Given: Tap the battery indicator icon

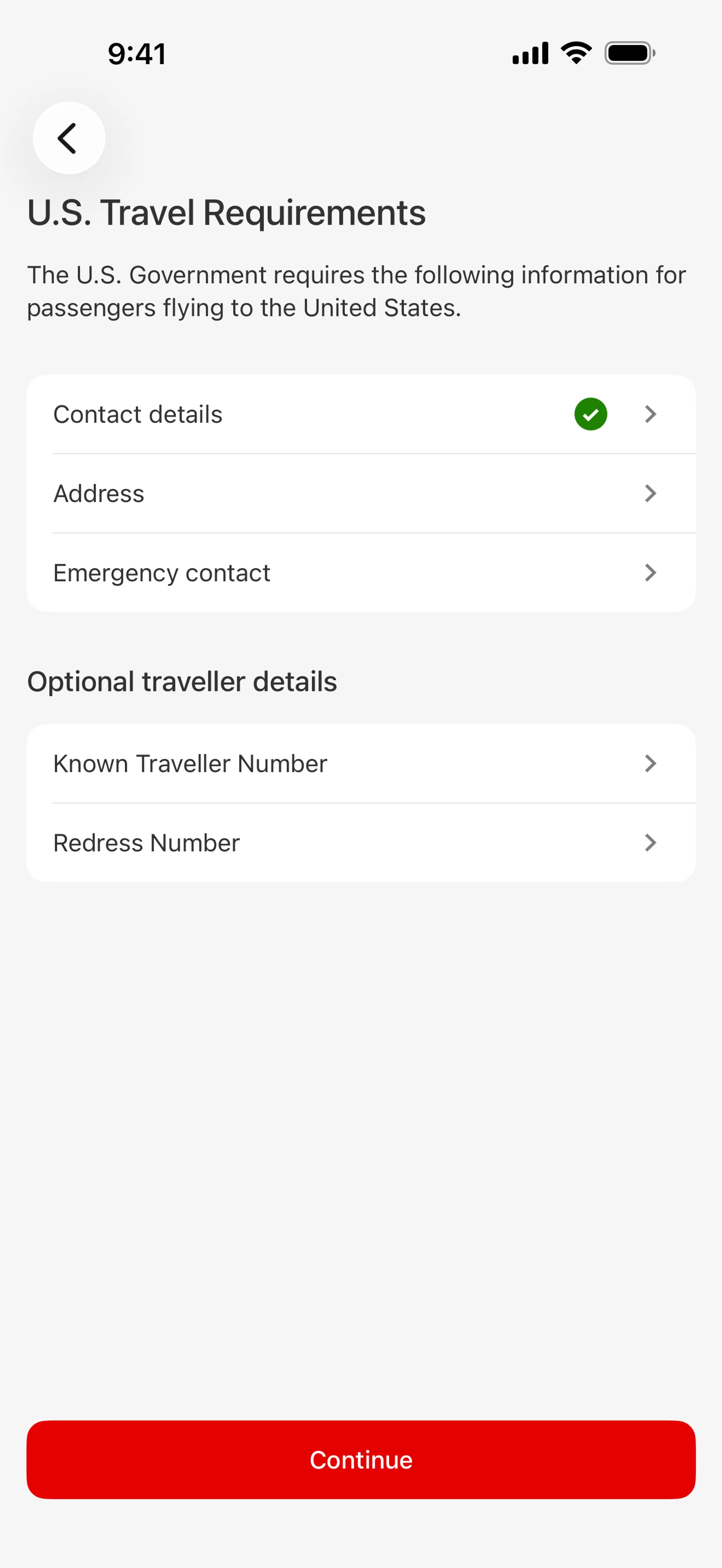Looking at the screenshot, I should pyautogui.click(x=628, y=53).
